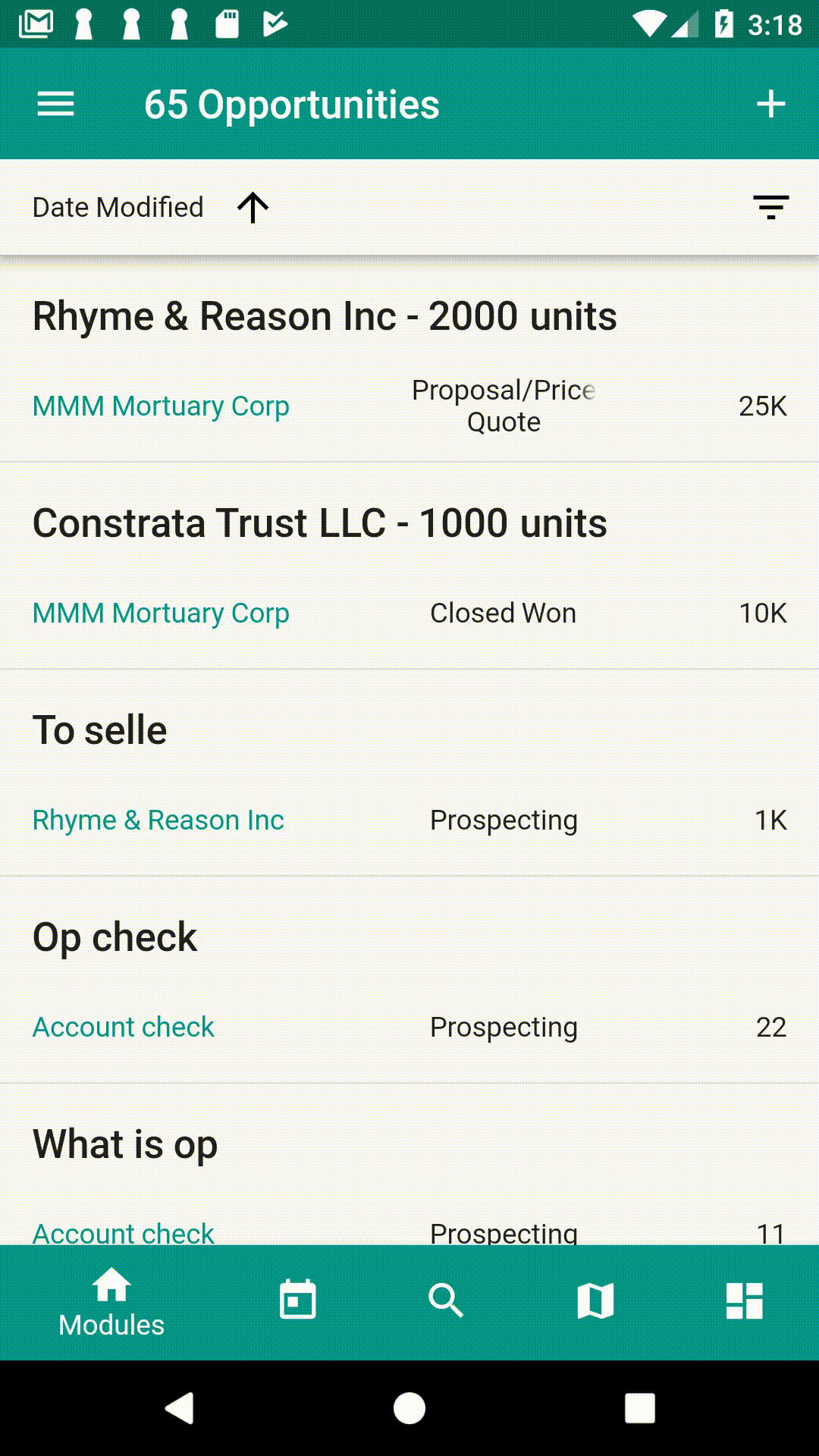The height and width of the screenshot is (1456, 819).
Task: Open Rhyme & Reason Inc - 2000 units
Action: point(325,316)
